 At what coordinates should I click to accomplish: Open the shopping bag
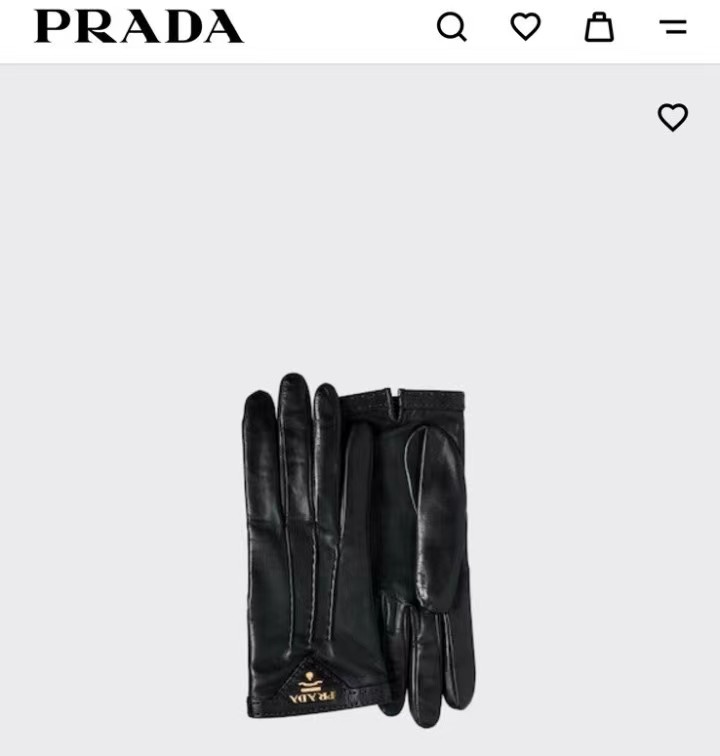[599, 27]
